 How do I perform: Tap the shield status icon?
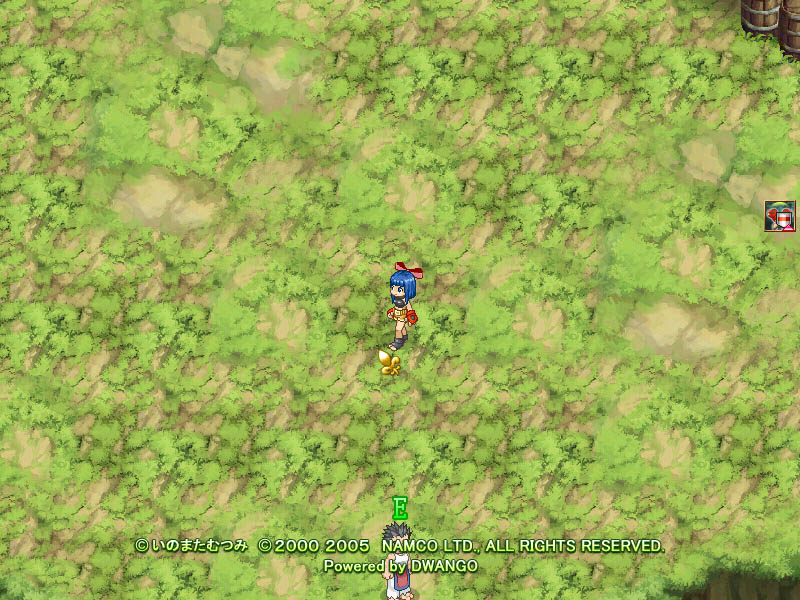779,216
